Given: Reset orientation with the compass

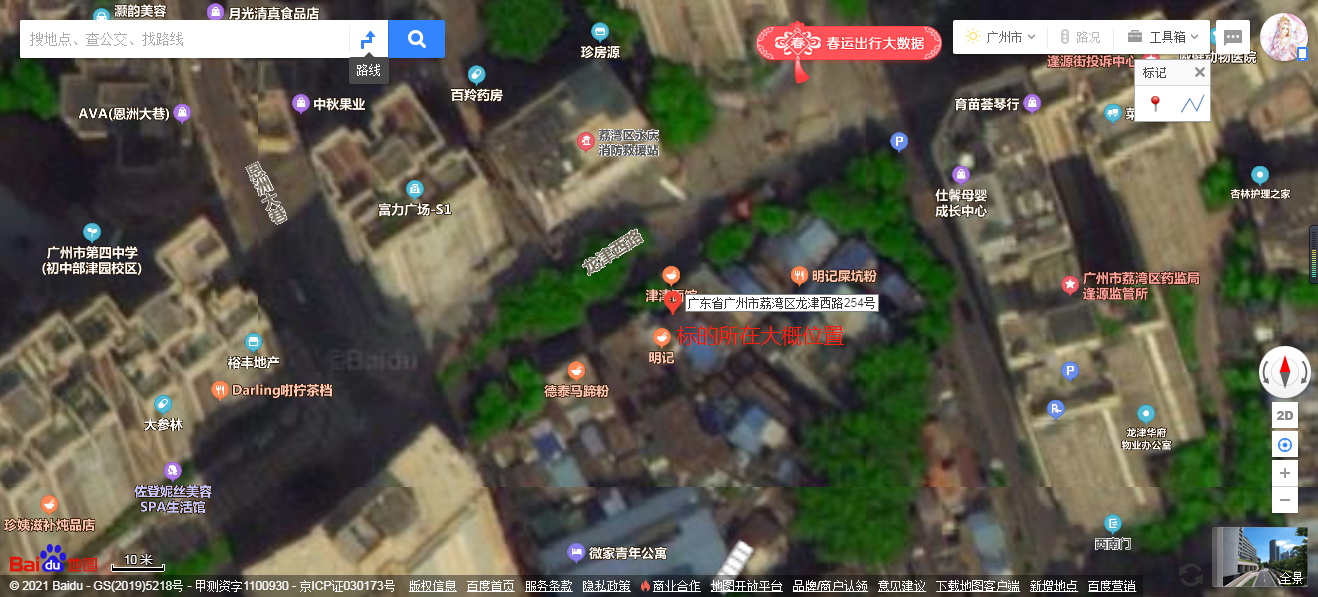Looking at the screenshot, I should [1285, 372].
